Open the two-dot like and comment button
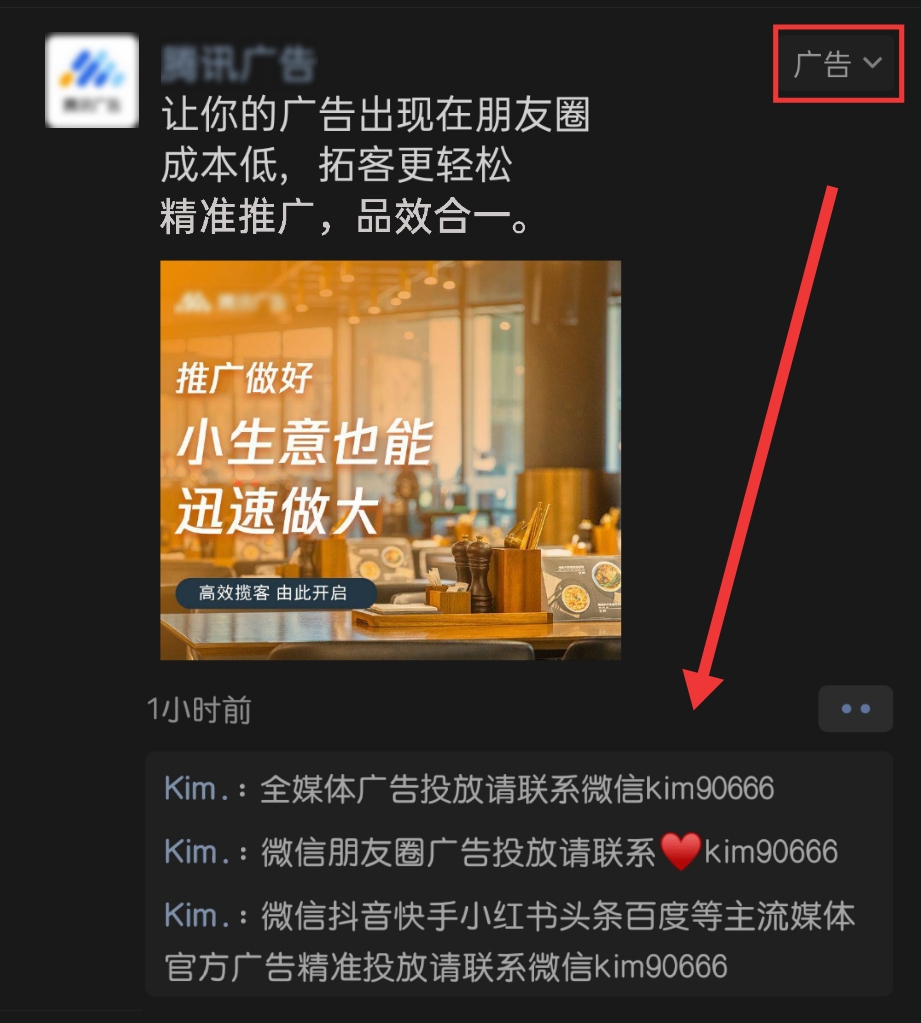 [x=855, y=709]
